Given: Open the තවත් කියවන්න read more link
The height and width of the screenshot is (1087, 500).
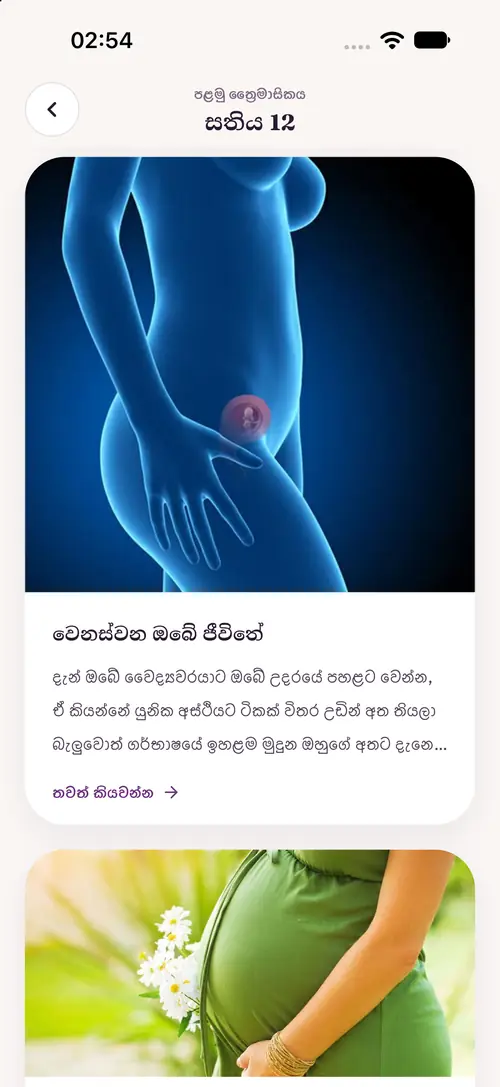Looking at the screenshot, I should [115, 792].
